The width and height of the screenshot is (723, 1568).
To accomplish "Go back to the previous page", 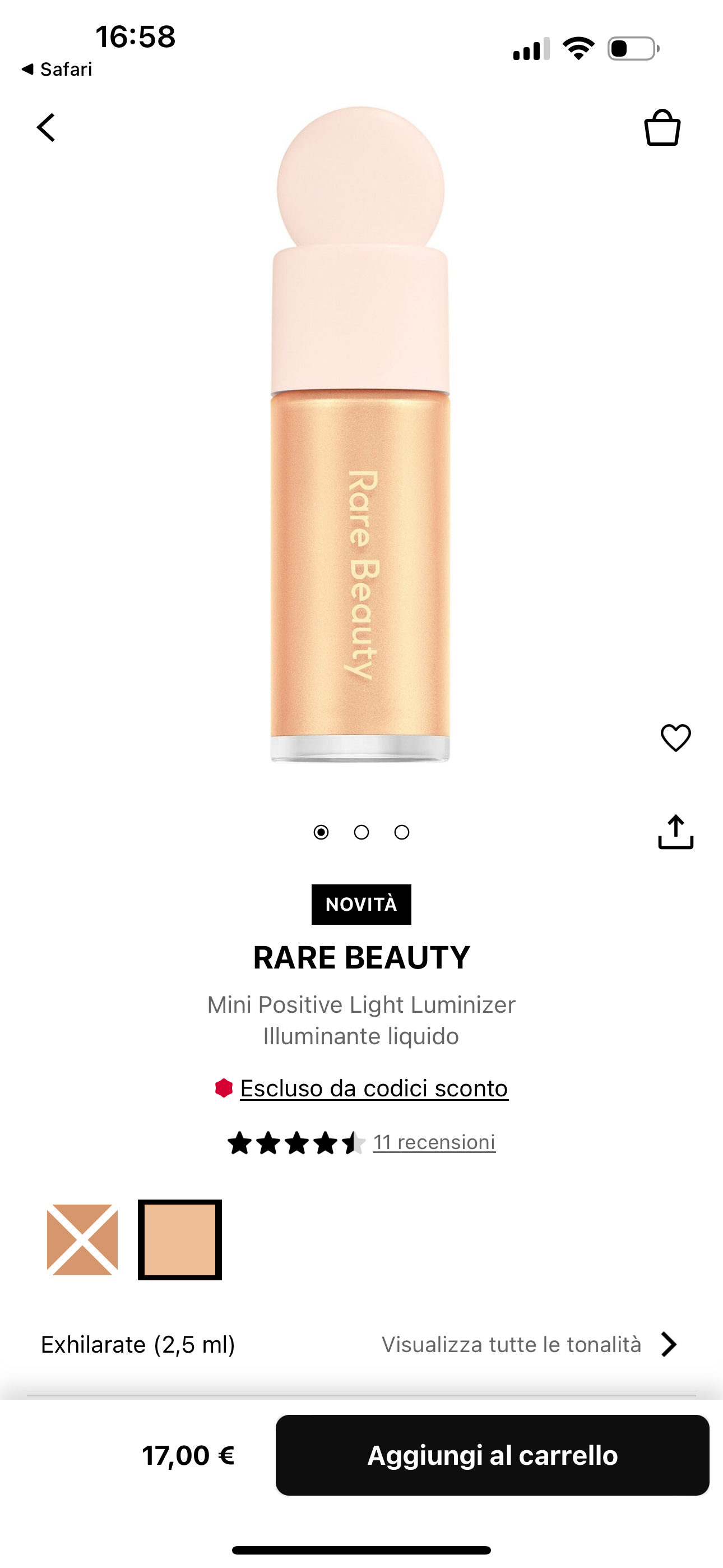I will [x=47, y=128].
